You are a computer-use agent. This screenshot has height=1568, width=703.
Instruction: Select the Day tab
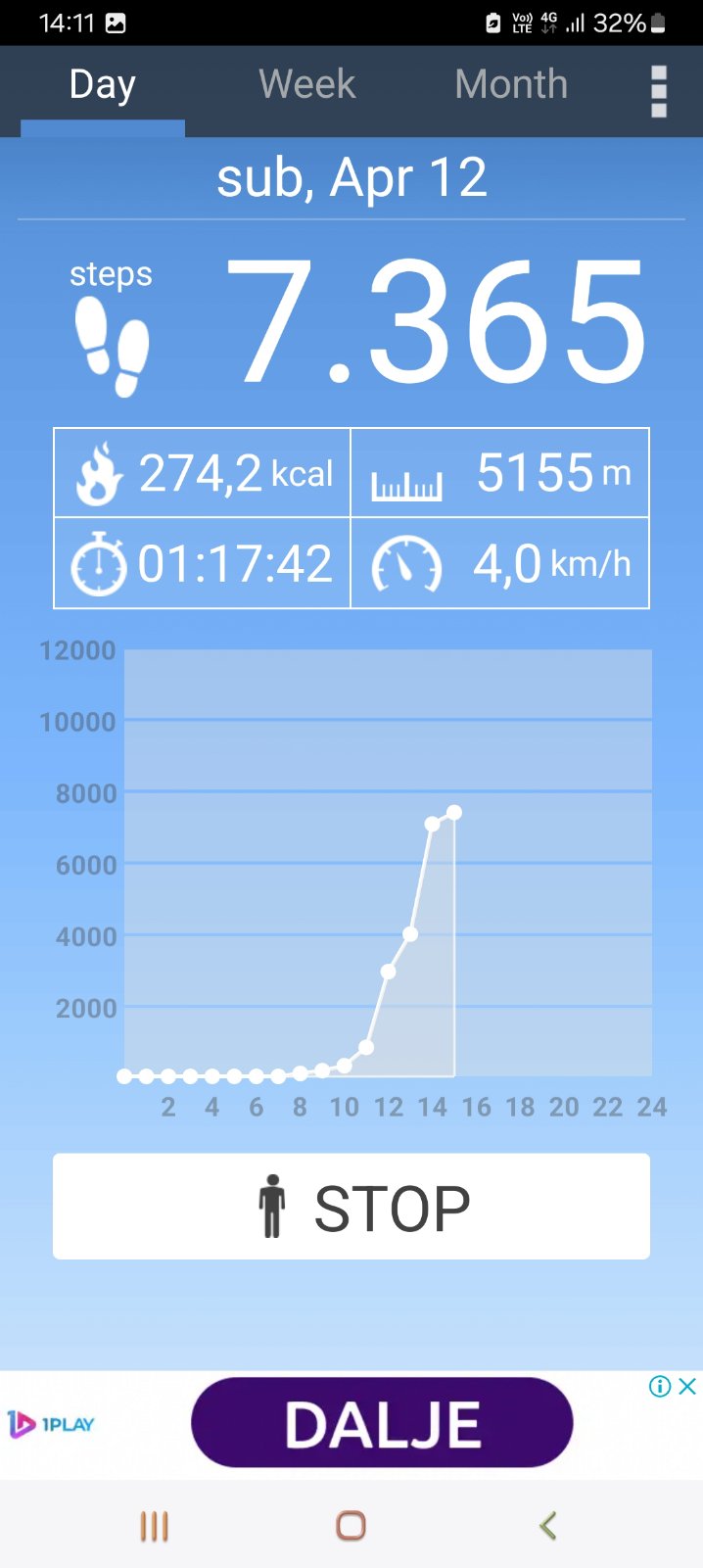pyautogui.click(x=102, y=86)
